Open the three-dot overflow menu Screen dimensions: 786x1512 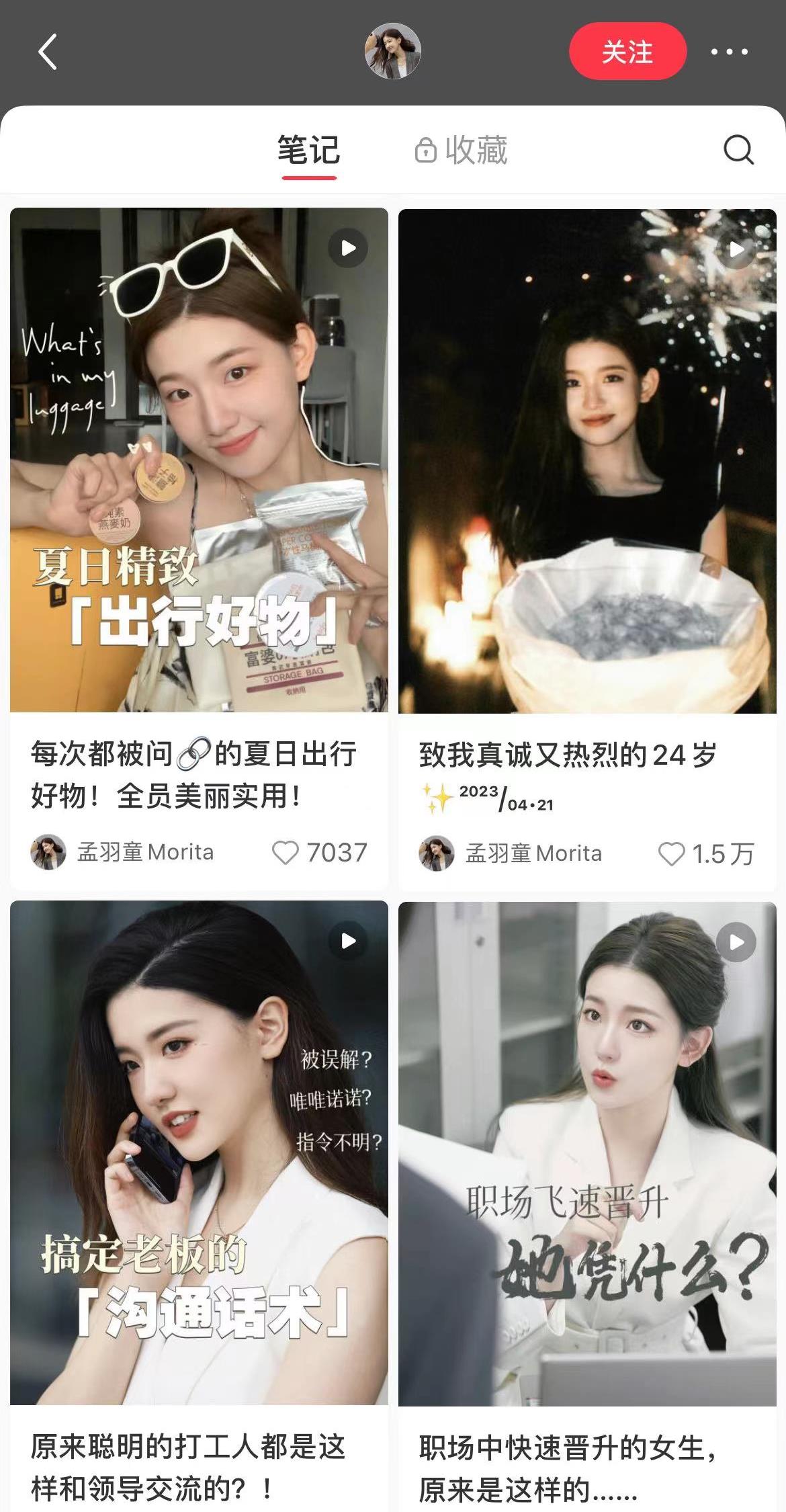[730, 52]
